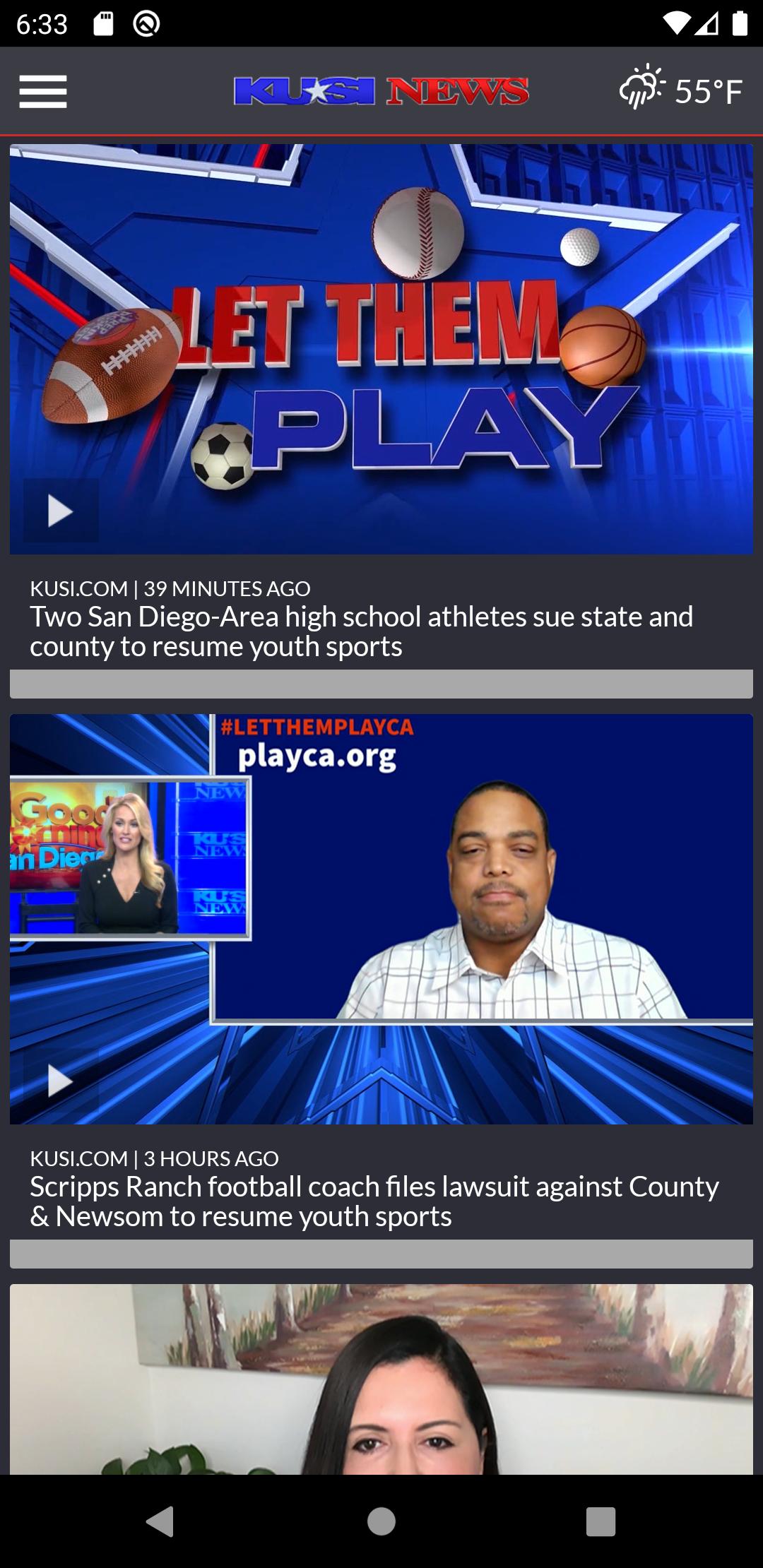The image size is (763, 1568).
Task: Tap the system home button
Action: tap(381, 1521)
